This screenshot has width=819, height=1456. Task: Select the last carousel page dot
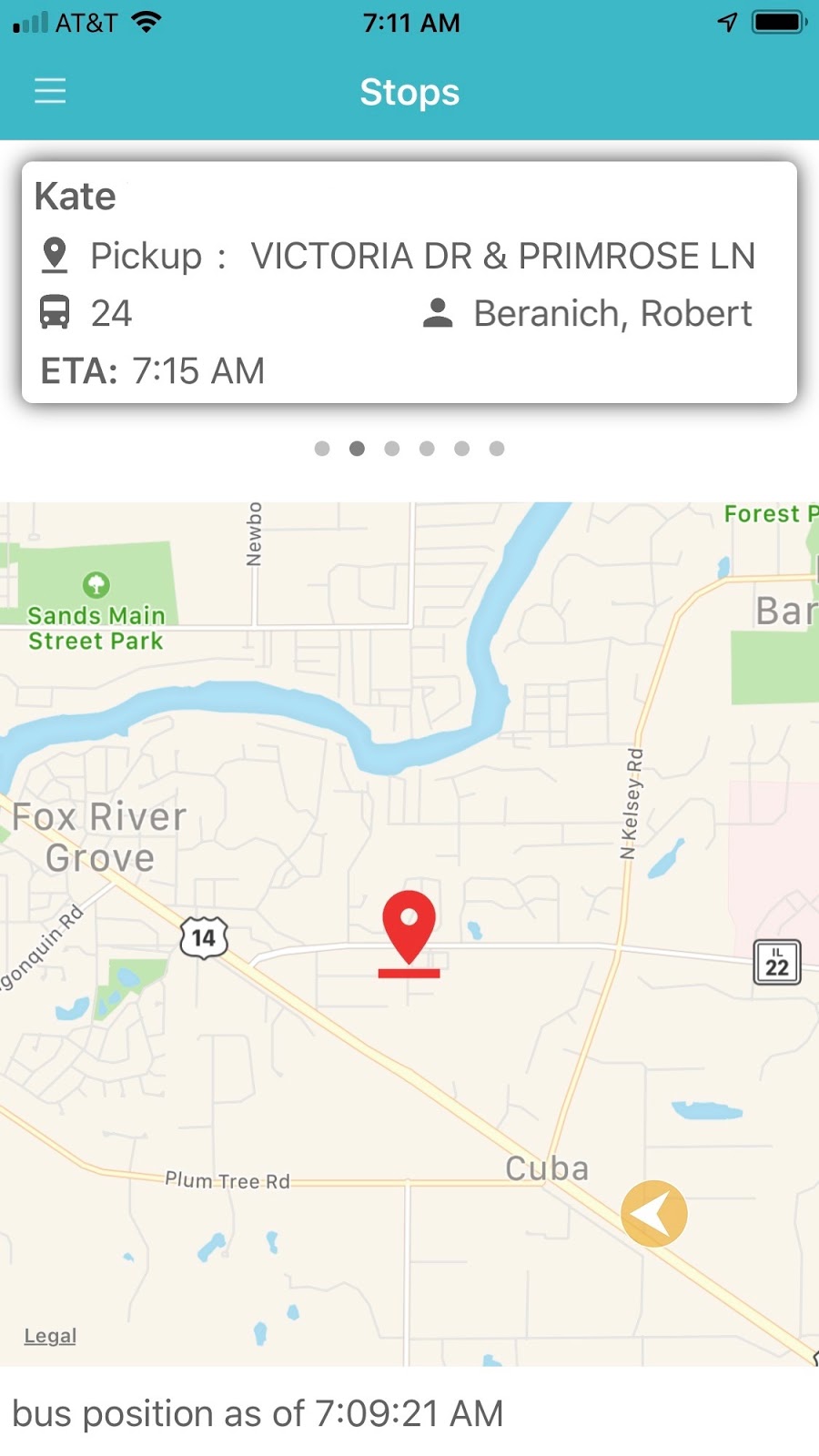tap(498, 448)
